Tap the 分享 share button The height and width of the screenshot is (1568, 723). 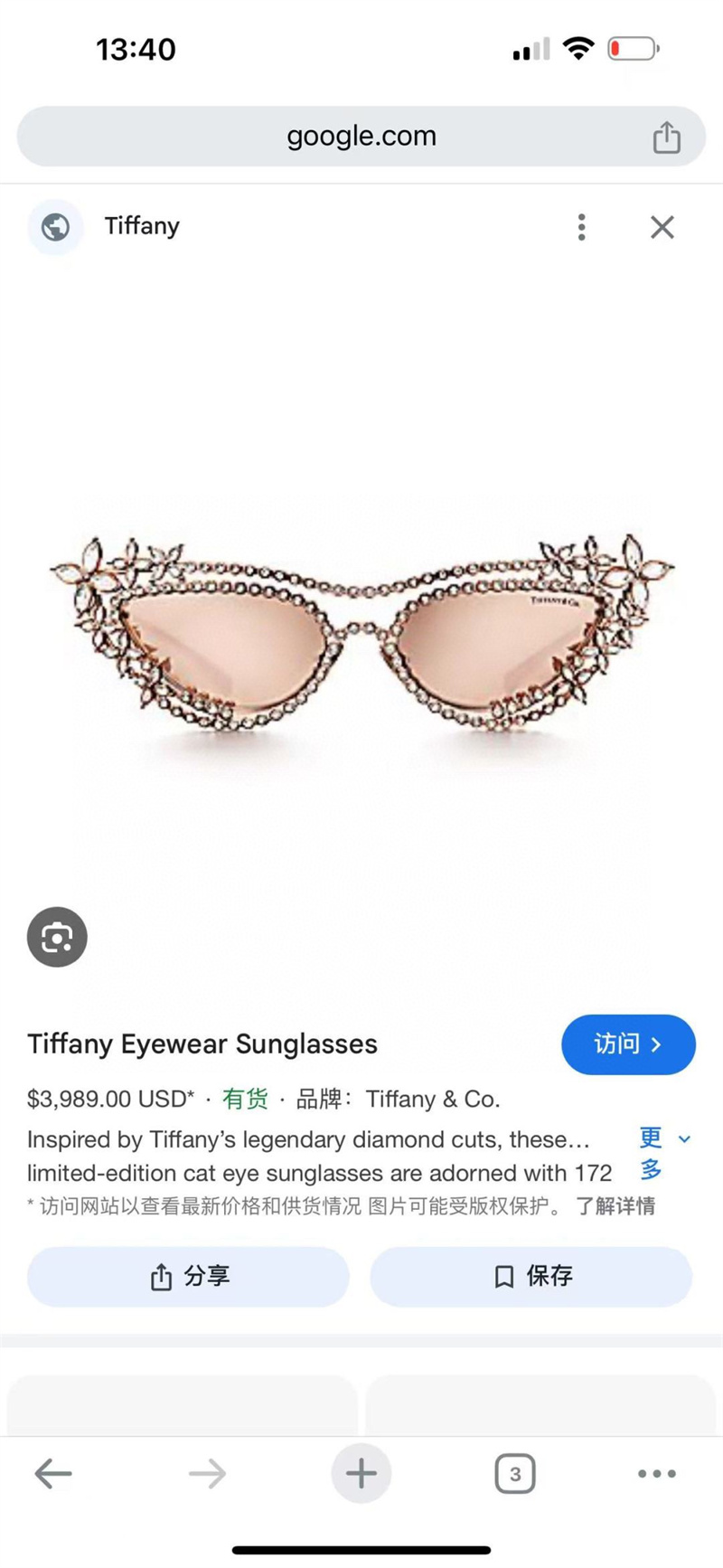point(188,1276)
